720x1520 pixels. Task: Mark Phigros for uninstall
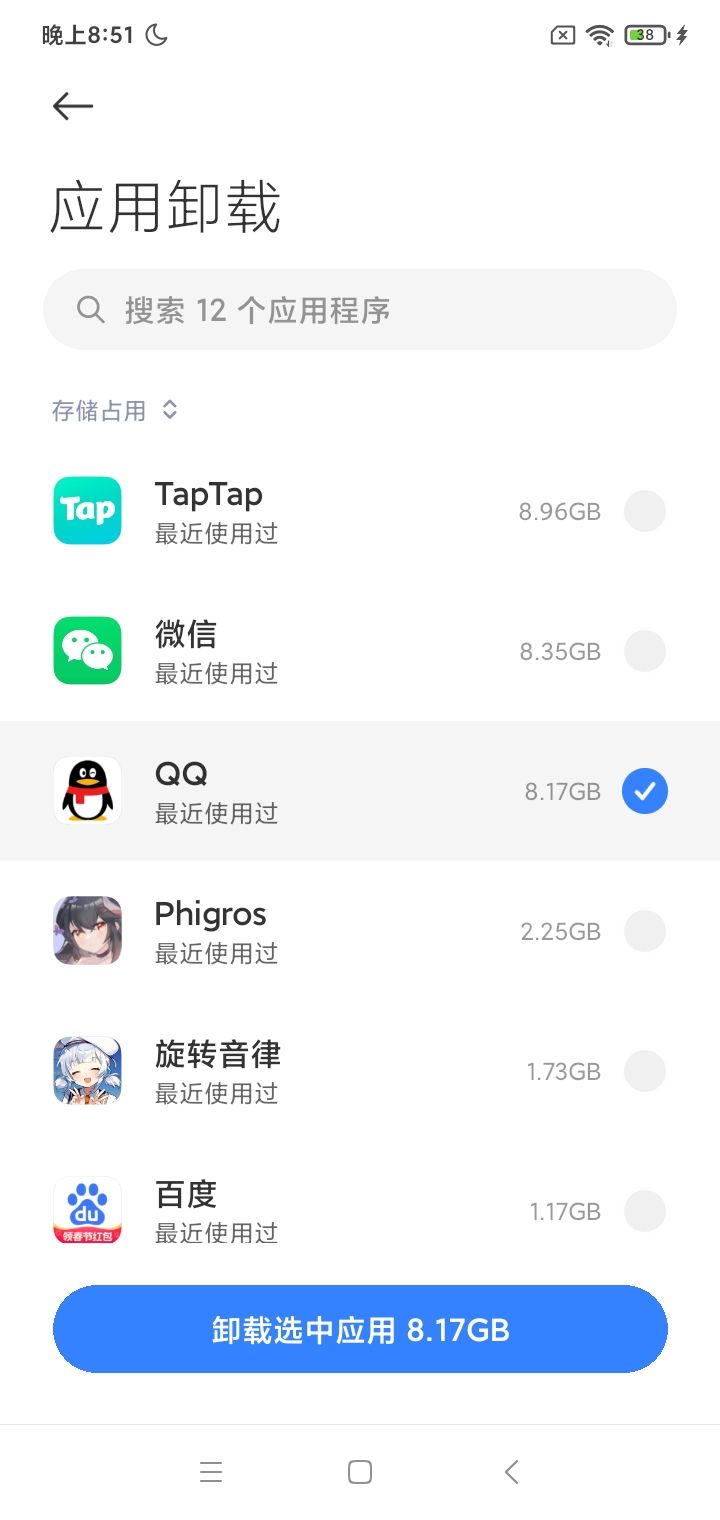(644, 931)
